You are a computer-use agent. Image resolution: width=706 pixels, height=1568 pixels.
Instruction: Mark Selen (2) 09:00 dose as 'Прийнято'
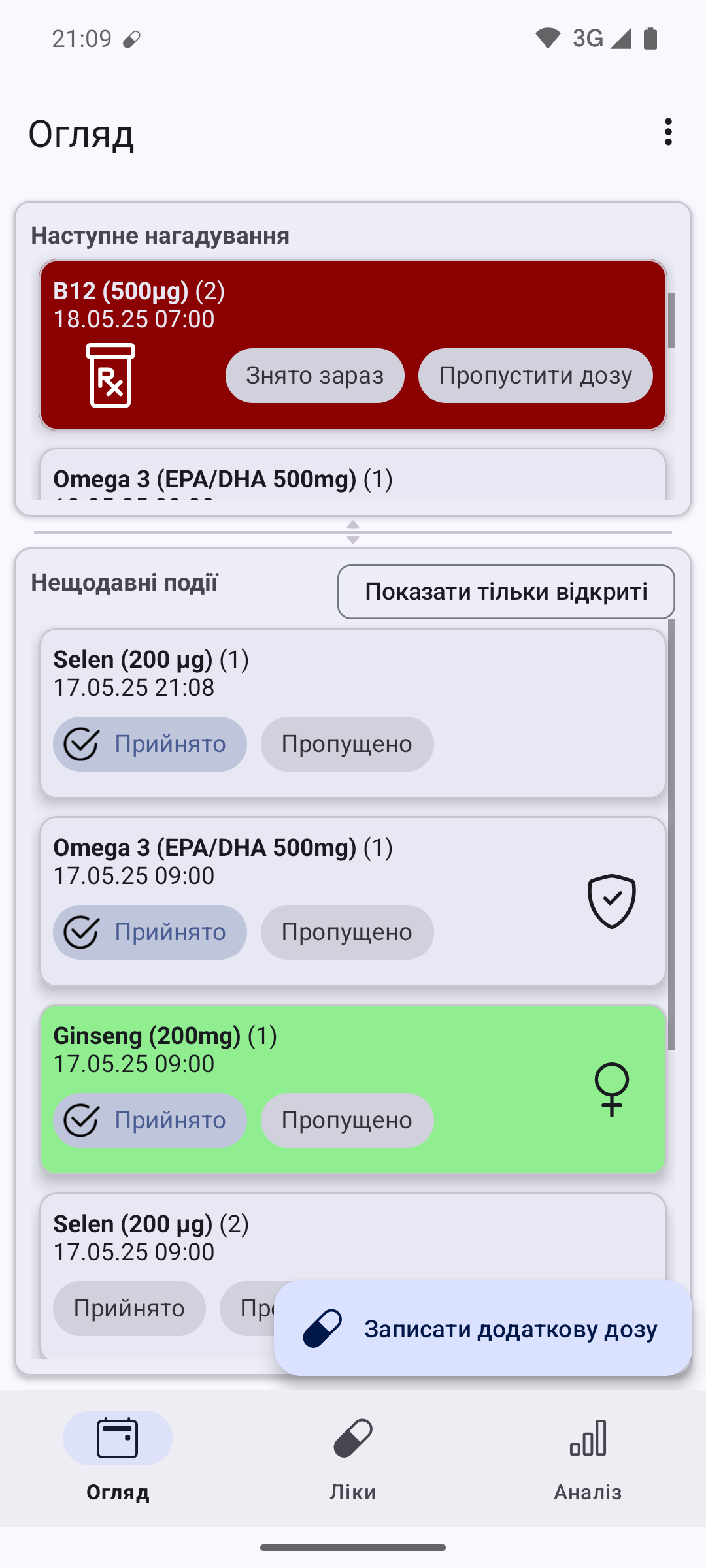pos(129,1309)
